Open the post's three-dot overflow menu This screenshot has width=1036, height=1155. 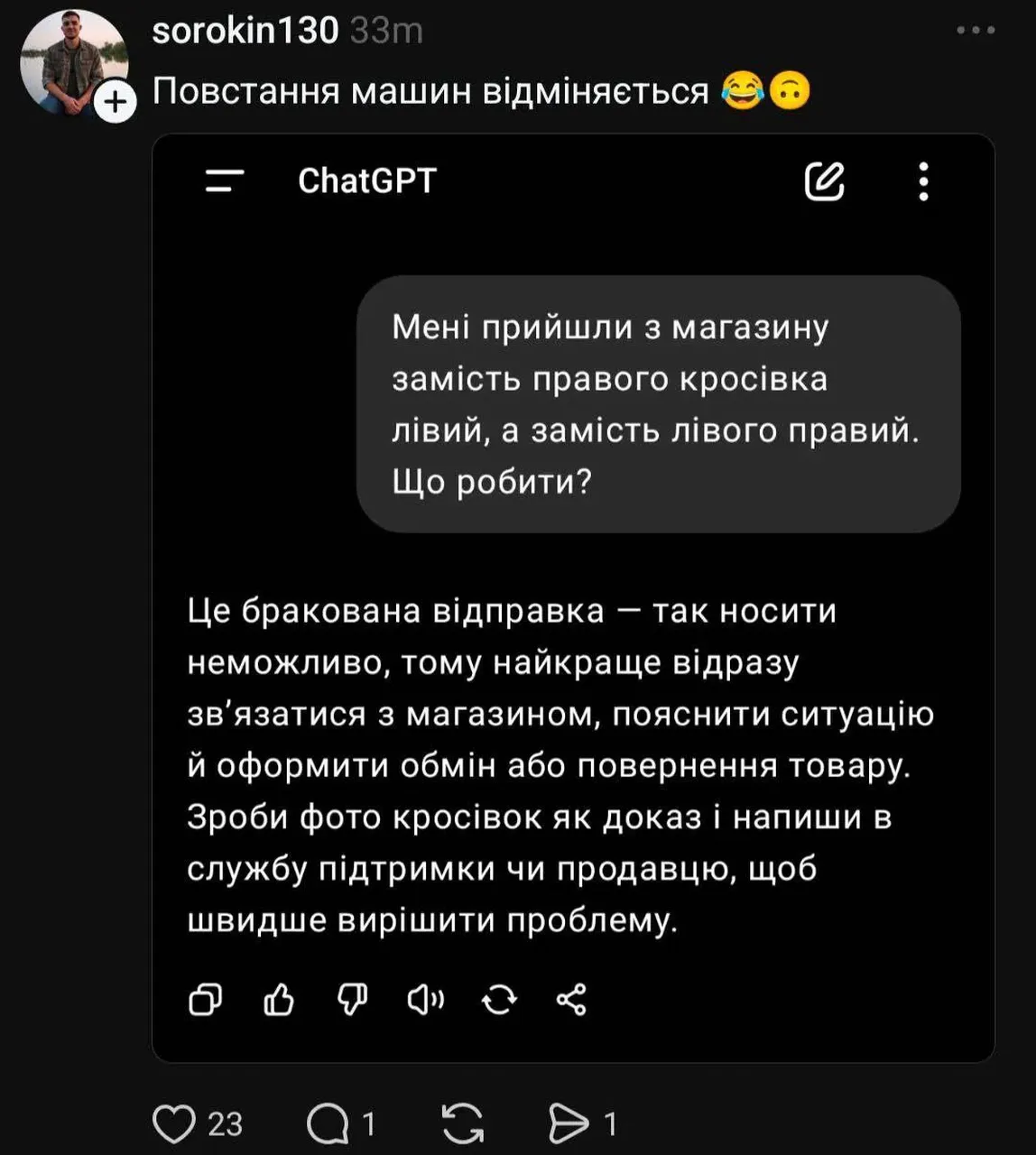[976, 31]
